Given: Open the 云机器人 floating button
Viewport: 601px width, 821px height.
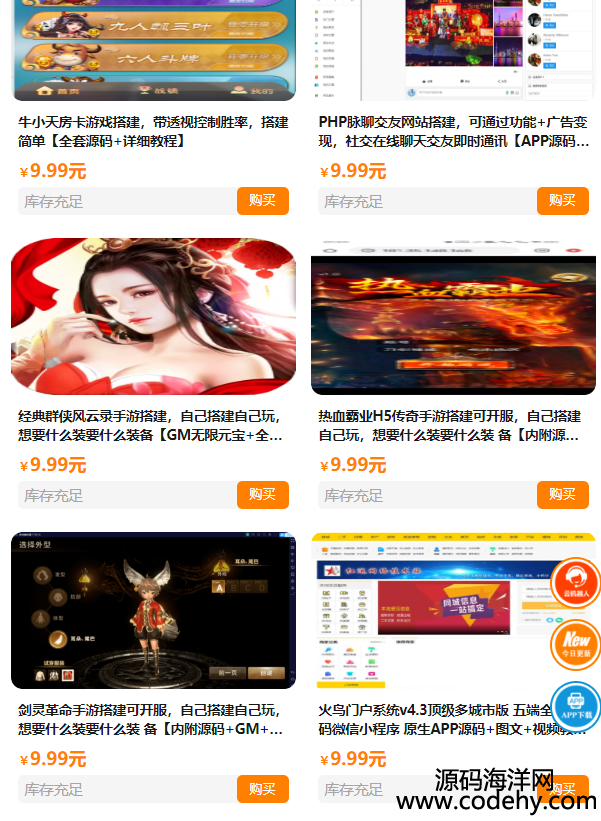Looking at the screenshot, I should (x=575, y=583).
